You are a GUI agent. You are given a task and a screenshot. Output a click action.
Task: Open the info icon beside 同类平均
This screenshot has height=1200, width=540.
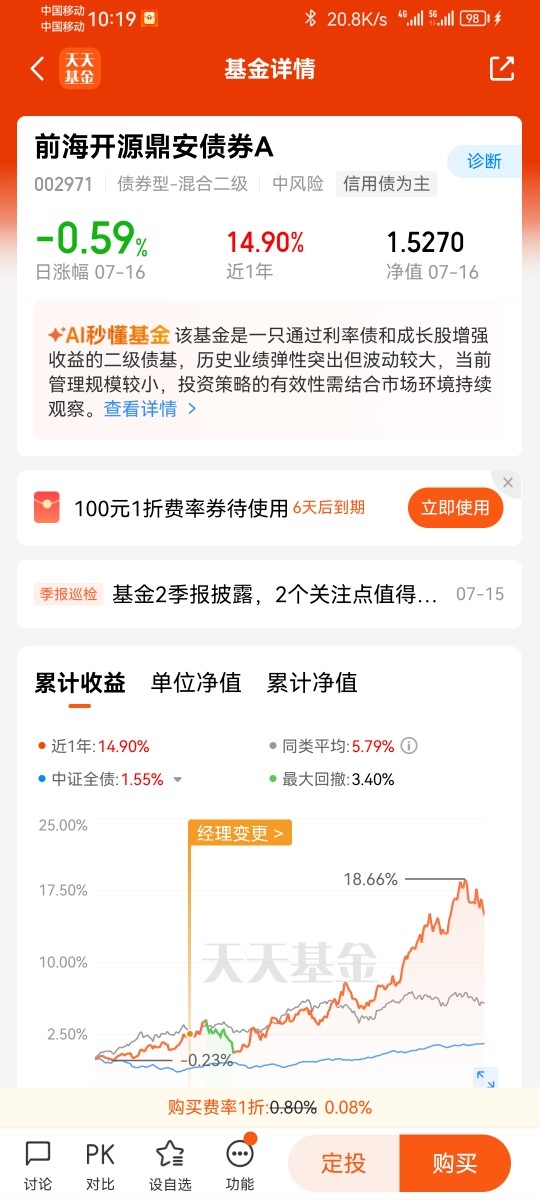tap(408, 746)
